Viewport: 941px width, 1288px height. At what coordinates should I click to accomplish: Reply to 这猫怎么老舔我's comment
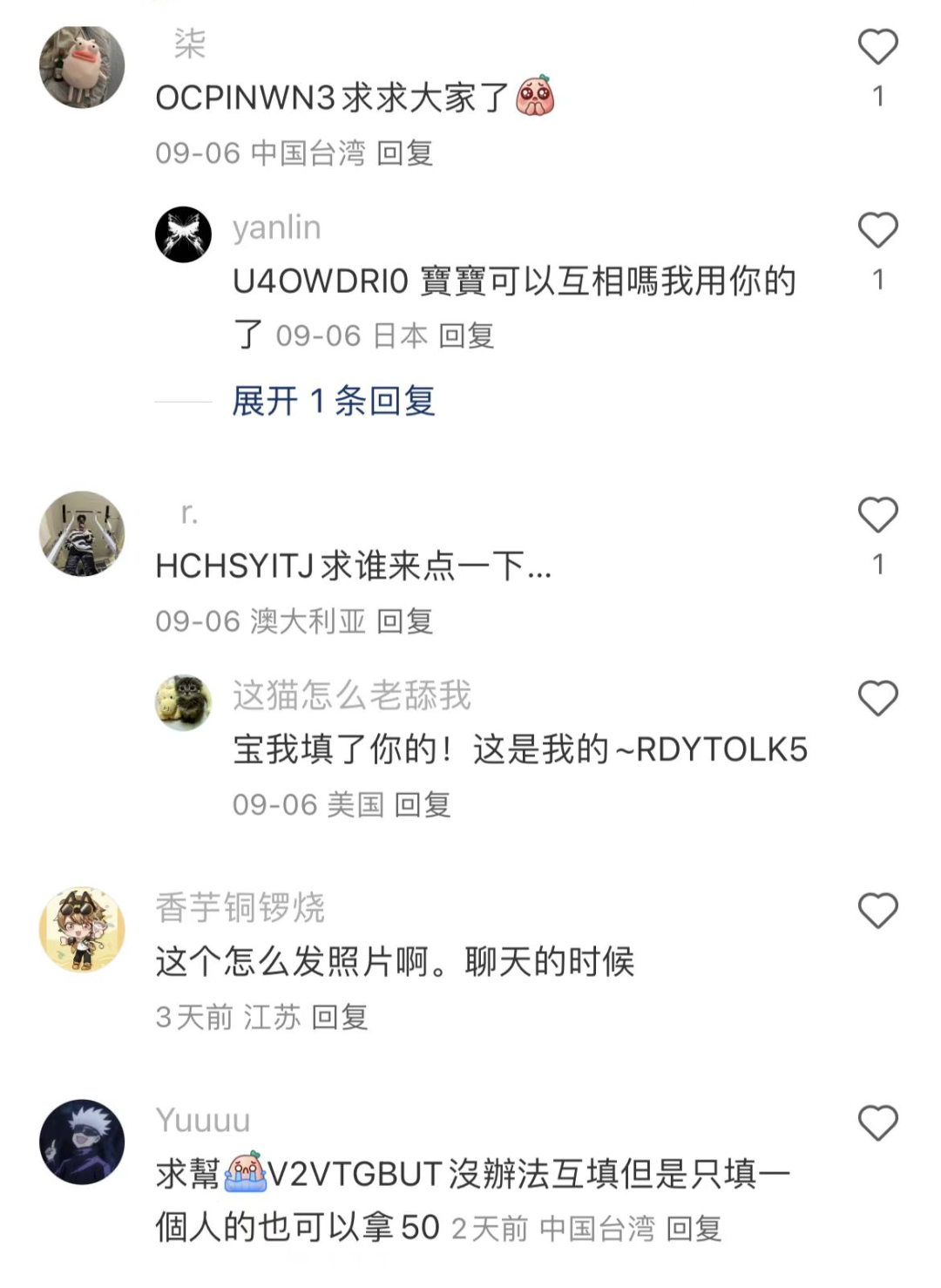(423, 804)
